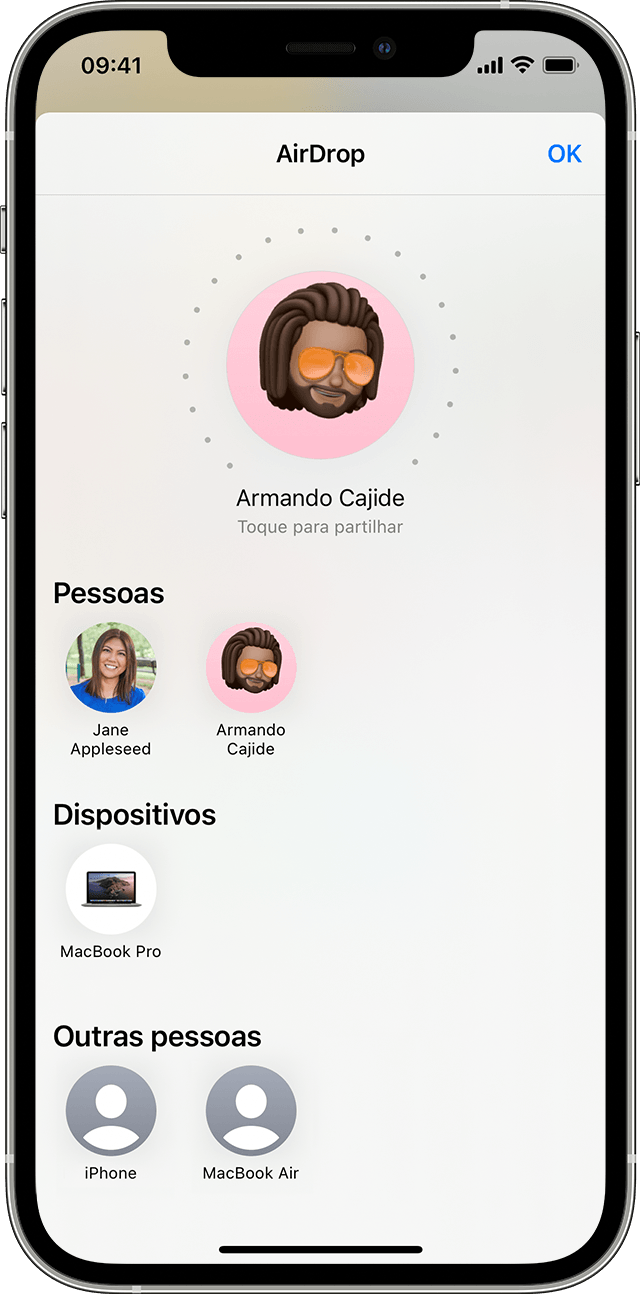Choose Armando Cajide in the Pessoas list
640x1294 pixels.
coord(251,668)
